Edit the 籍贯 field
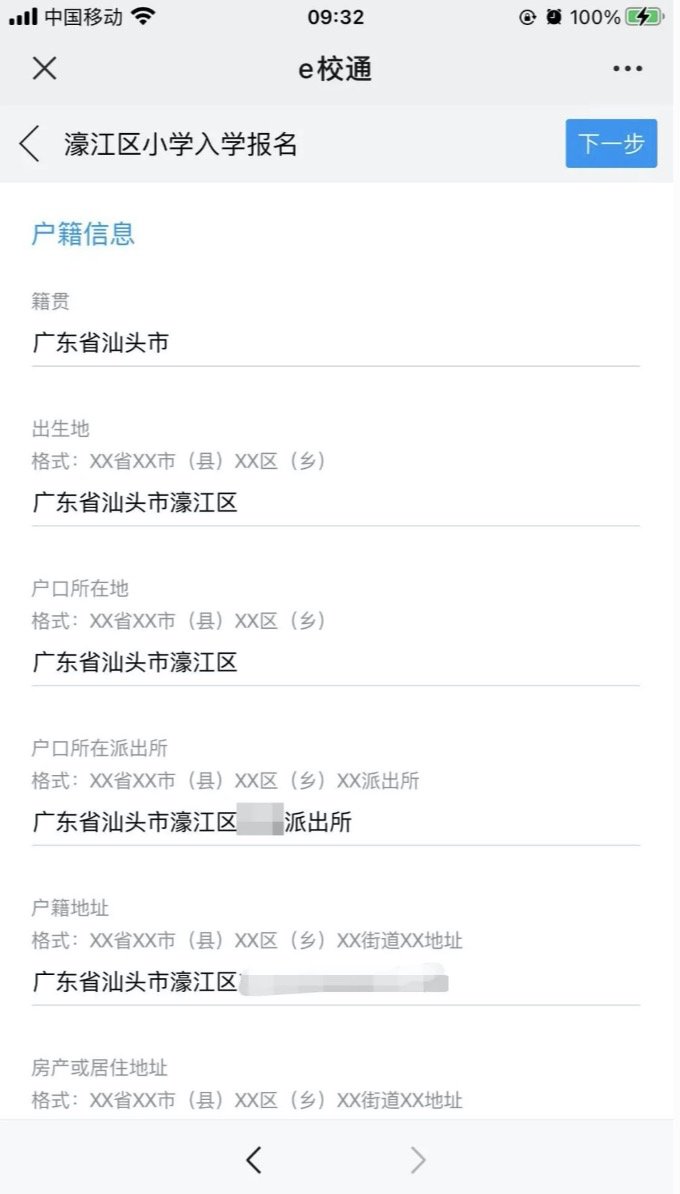Screen dimensions: 680x1194 (x=335, y=343)
